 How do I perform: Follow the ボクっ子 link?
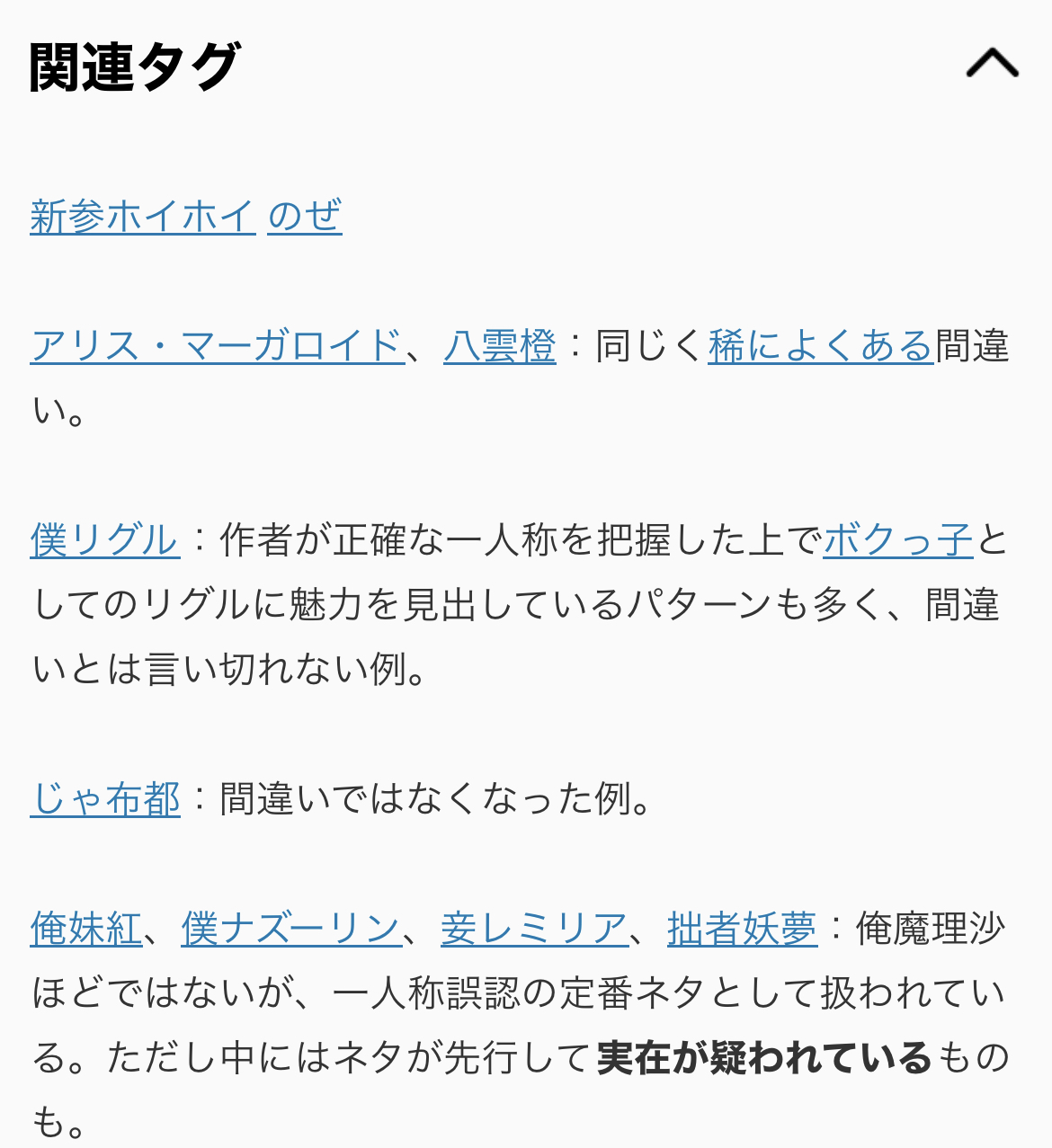click(897, 540)
